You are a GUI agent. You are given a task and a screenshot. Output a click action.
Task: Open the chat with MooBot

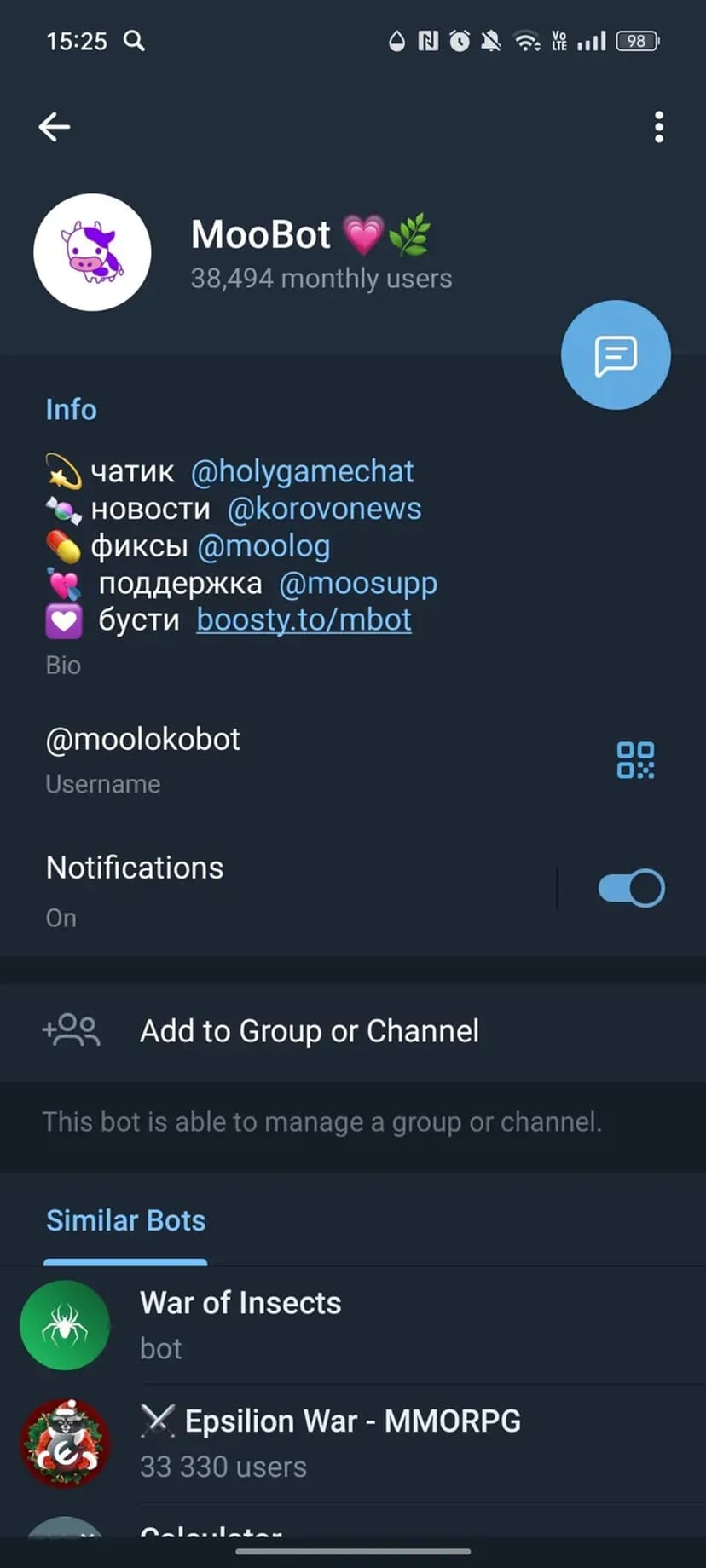pos(616,355)
